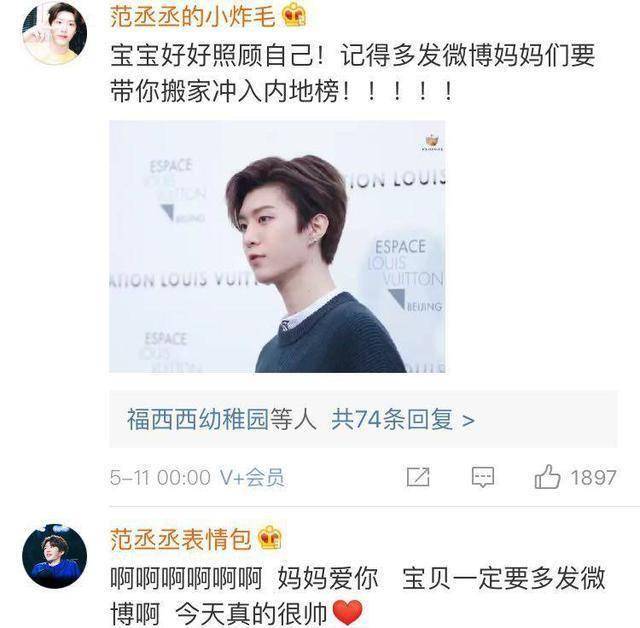Viewport: 640px width, 628px height.
Task: Reply to 范丞丞的小炸毛's comment
Action: (x=483, y=477)
